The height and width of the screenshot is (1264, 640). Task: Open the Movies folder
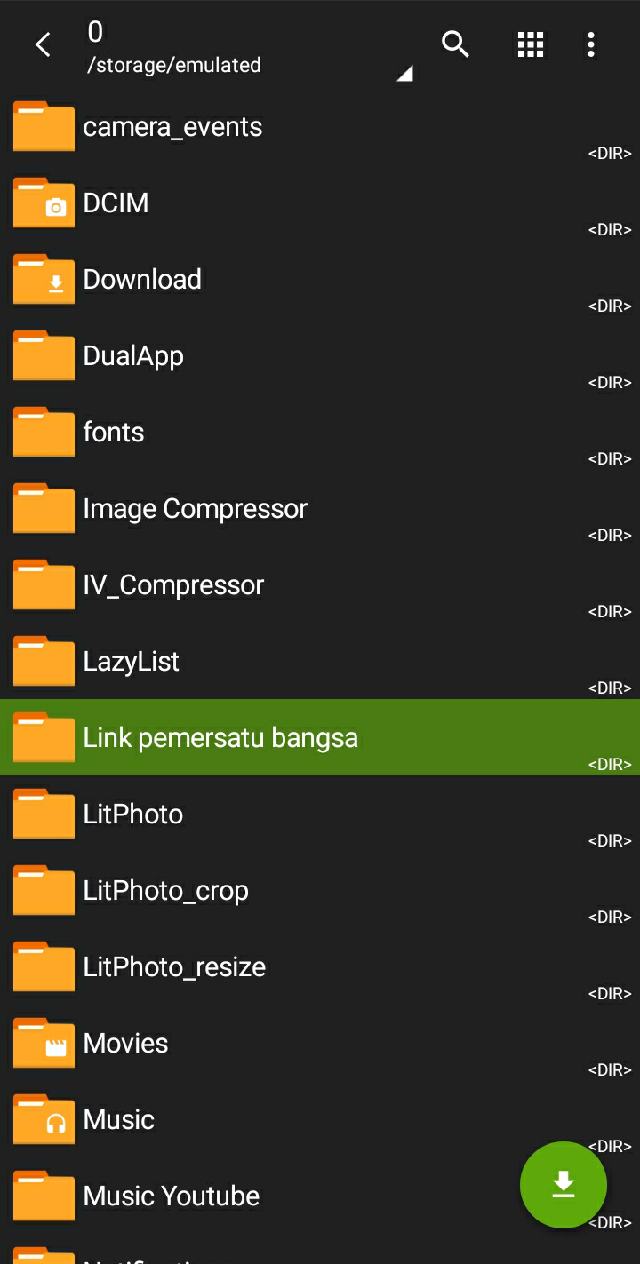click(320, 1043)
